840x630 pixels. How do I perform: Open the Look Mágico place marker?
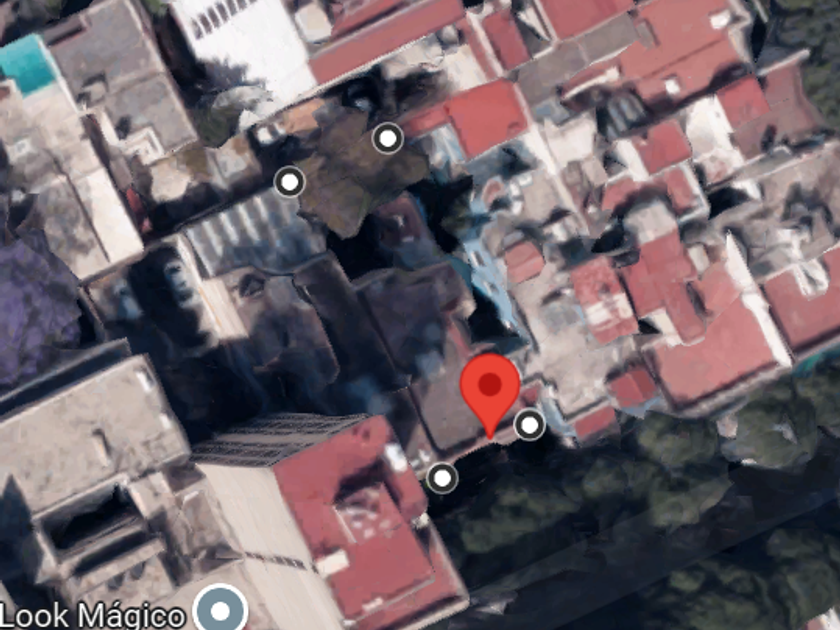pos(220,607)
